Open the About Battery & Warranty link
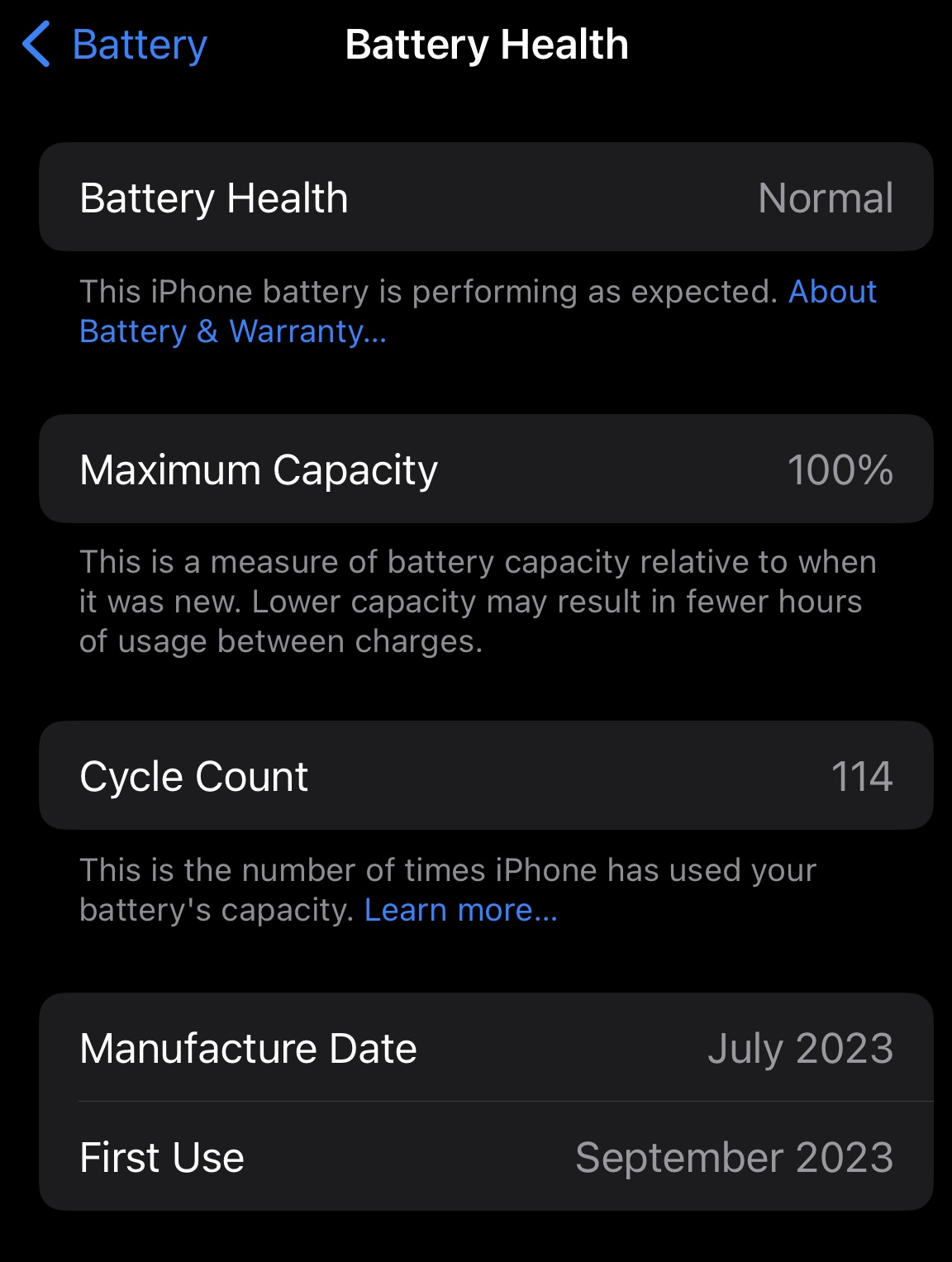This screenshot has height=1262, width=952. pyautogui.click(x=232, y=331)
